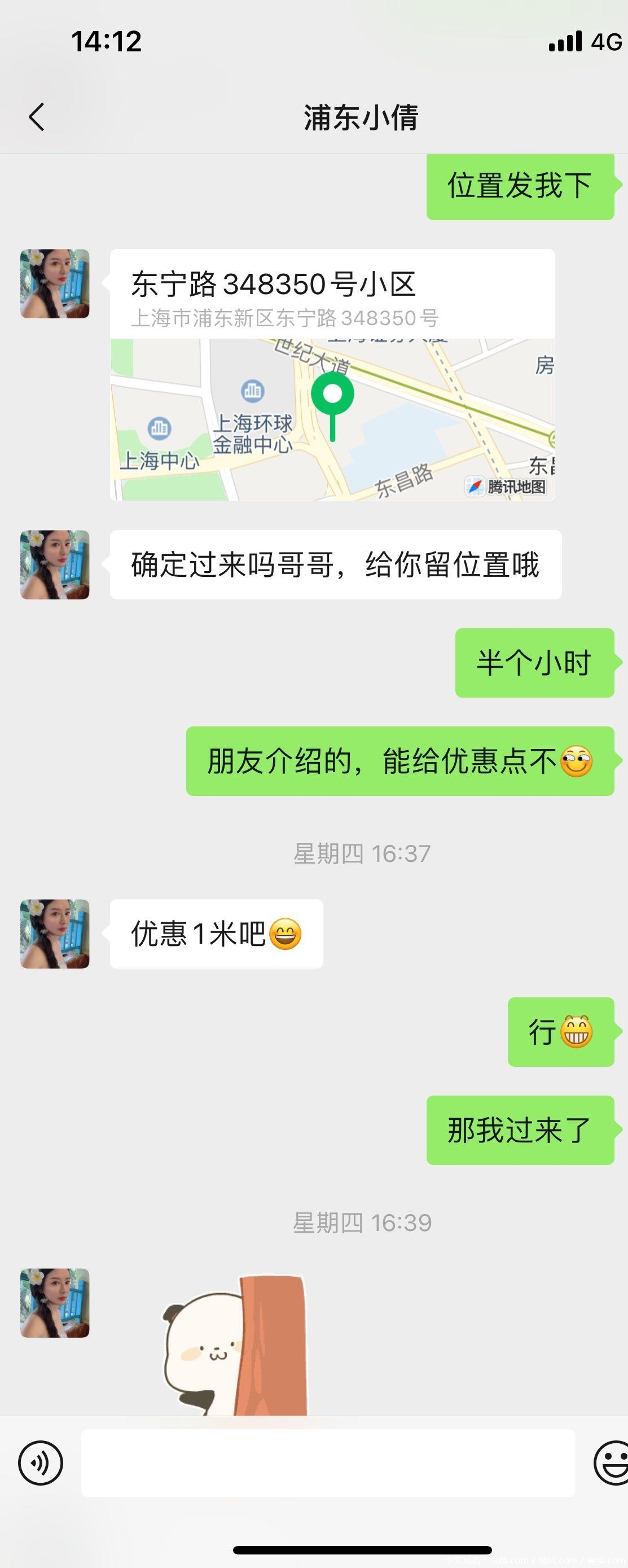
Task: Tap the avatar beside the sticker message
Action: (55, 1306)
